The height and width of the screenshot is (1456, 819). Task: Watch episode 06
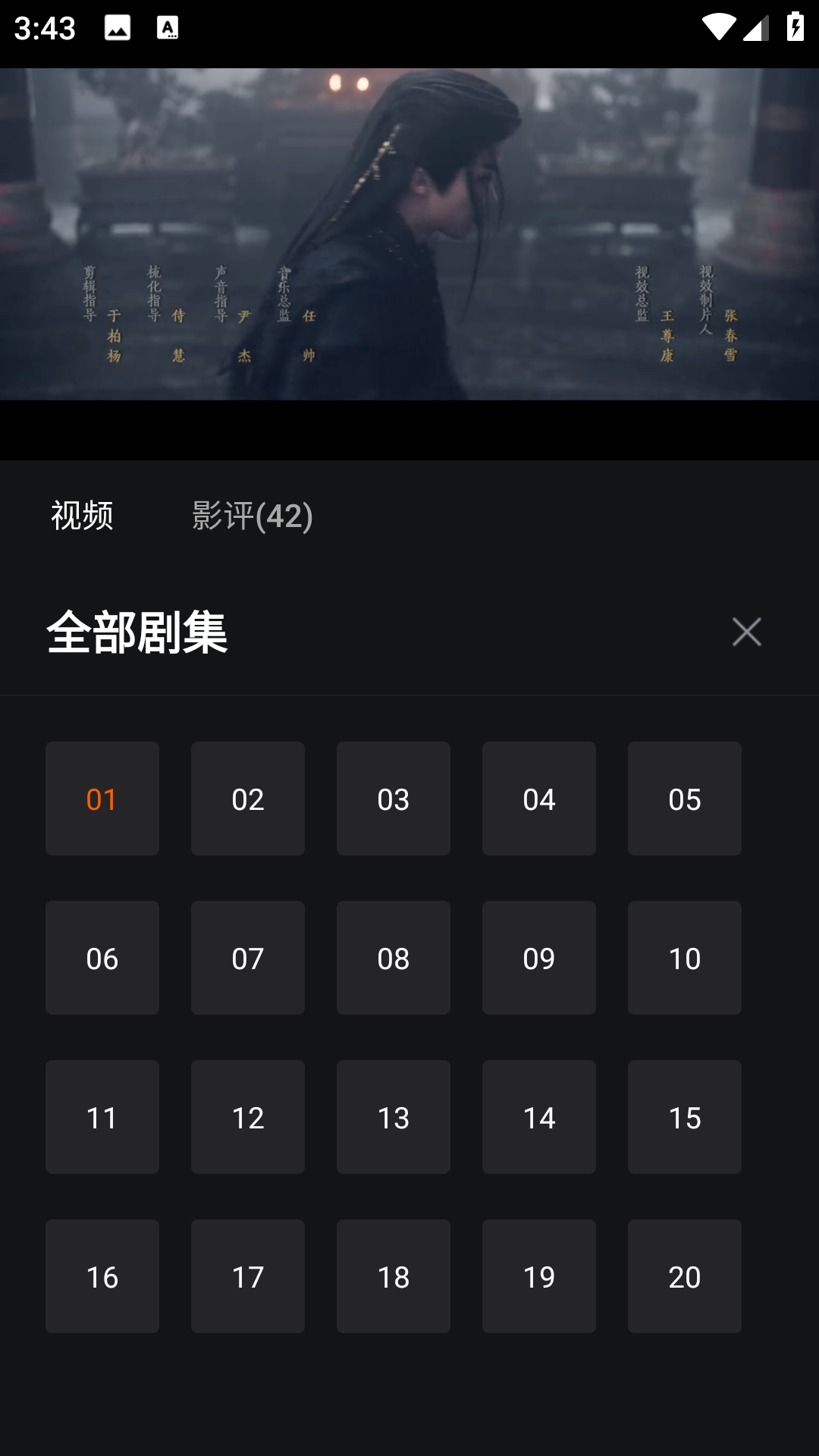[x=102, y=958]
